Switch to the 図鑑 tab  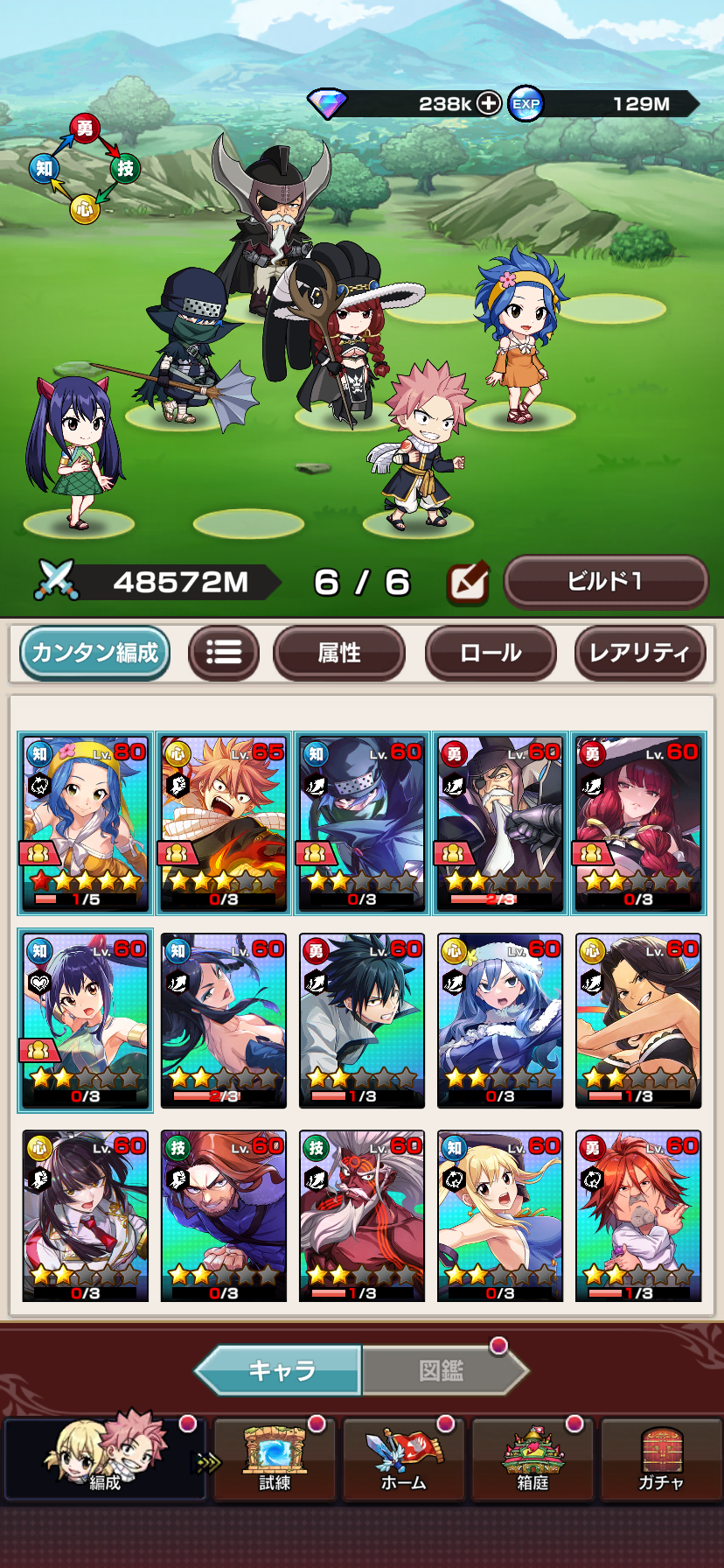click(x=442, y=1370)
